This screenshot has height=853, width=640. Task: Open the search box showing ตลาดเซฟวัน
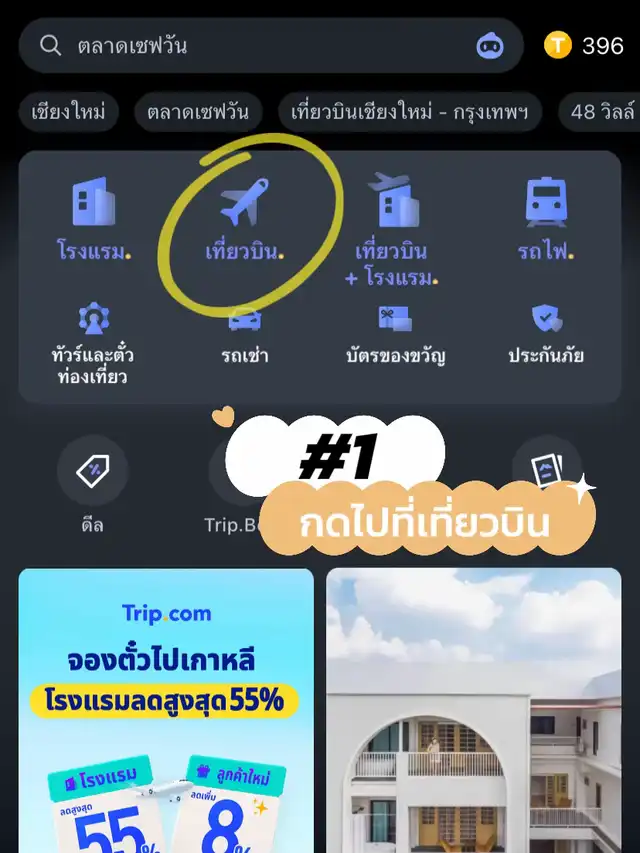point(270,46)
